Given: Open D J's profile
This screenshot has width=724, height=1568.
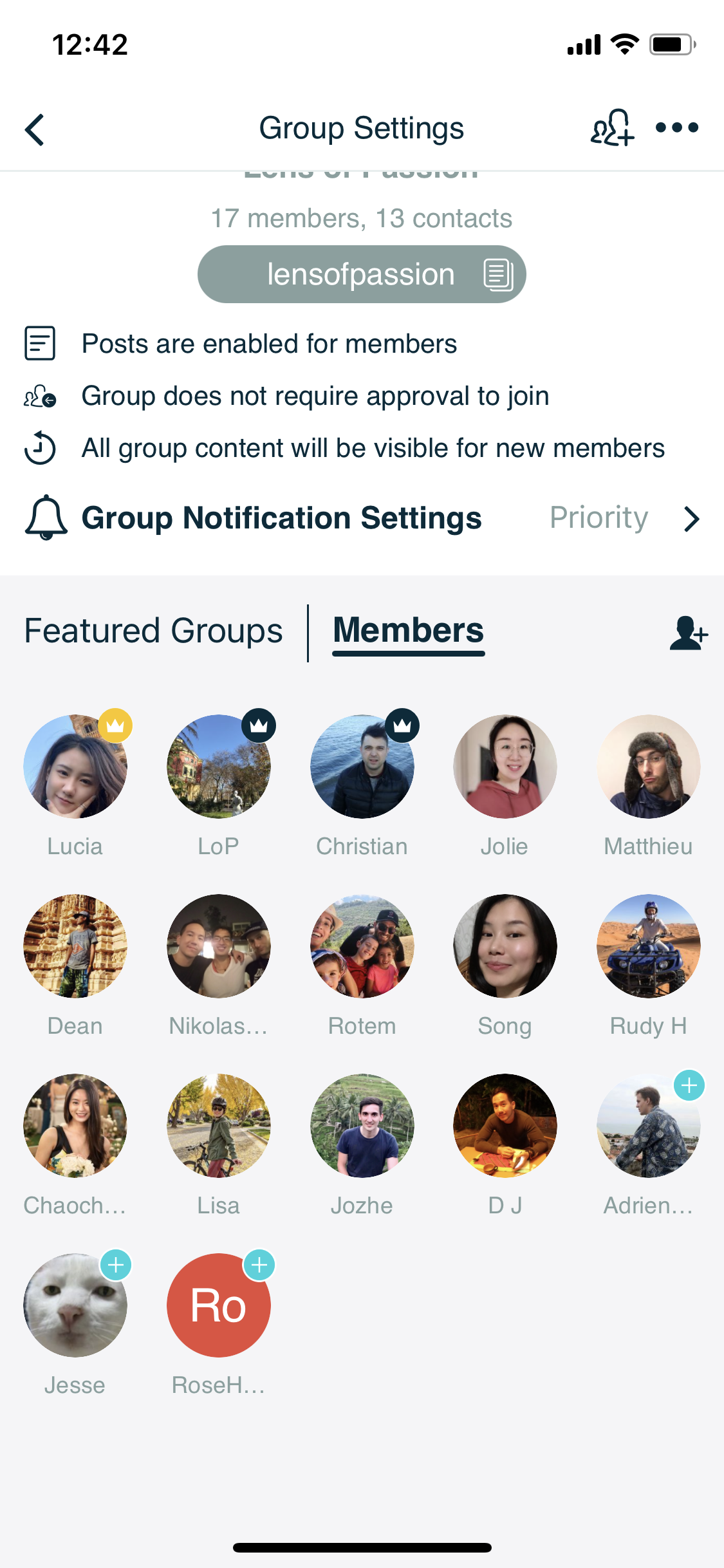Looking at the screenshot, I should click(x=505, y=1125).
